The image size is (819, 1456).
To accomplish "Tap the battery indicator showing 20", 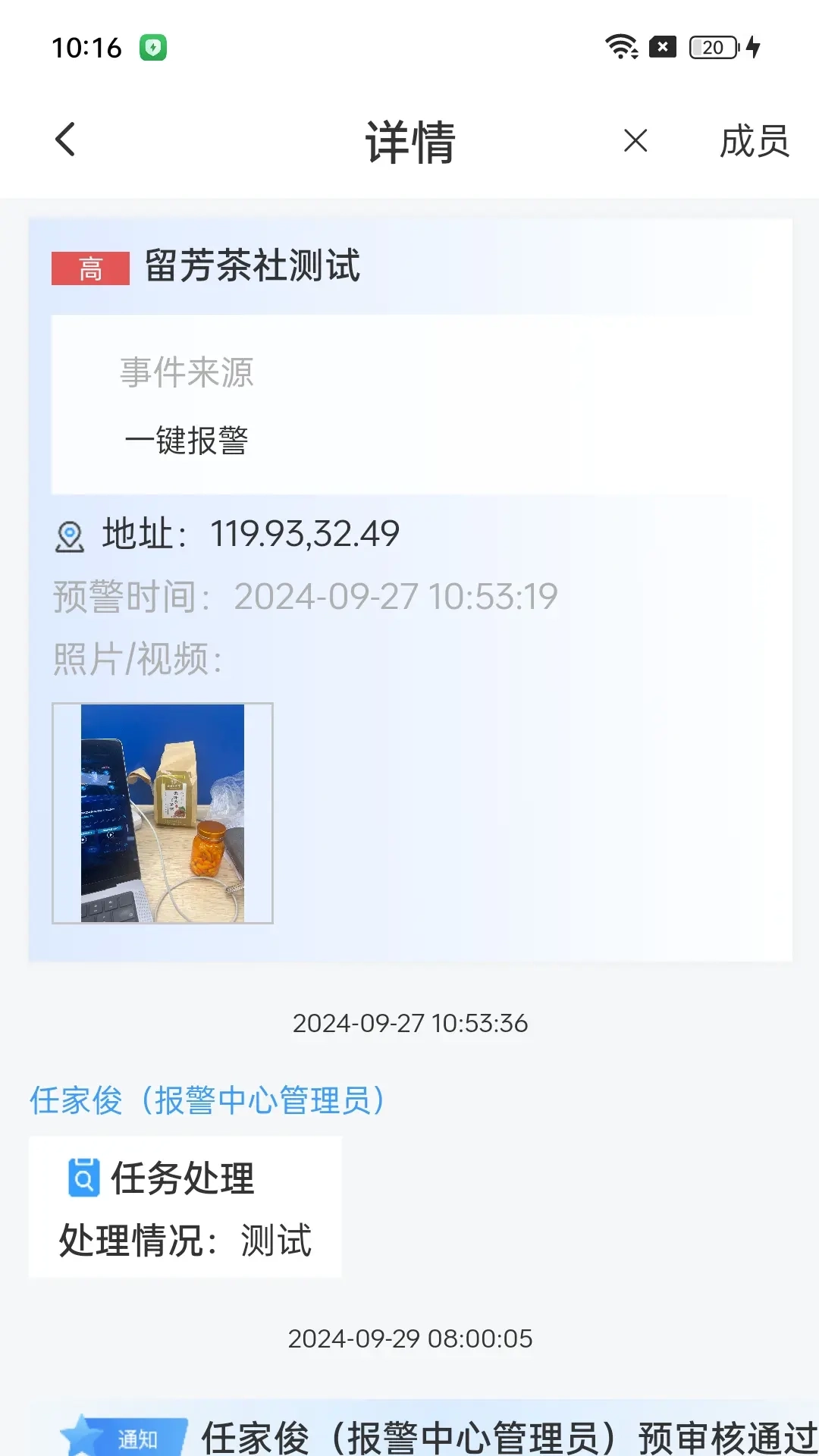I will 710,48.
